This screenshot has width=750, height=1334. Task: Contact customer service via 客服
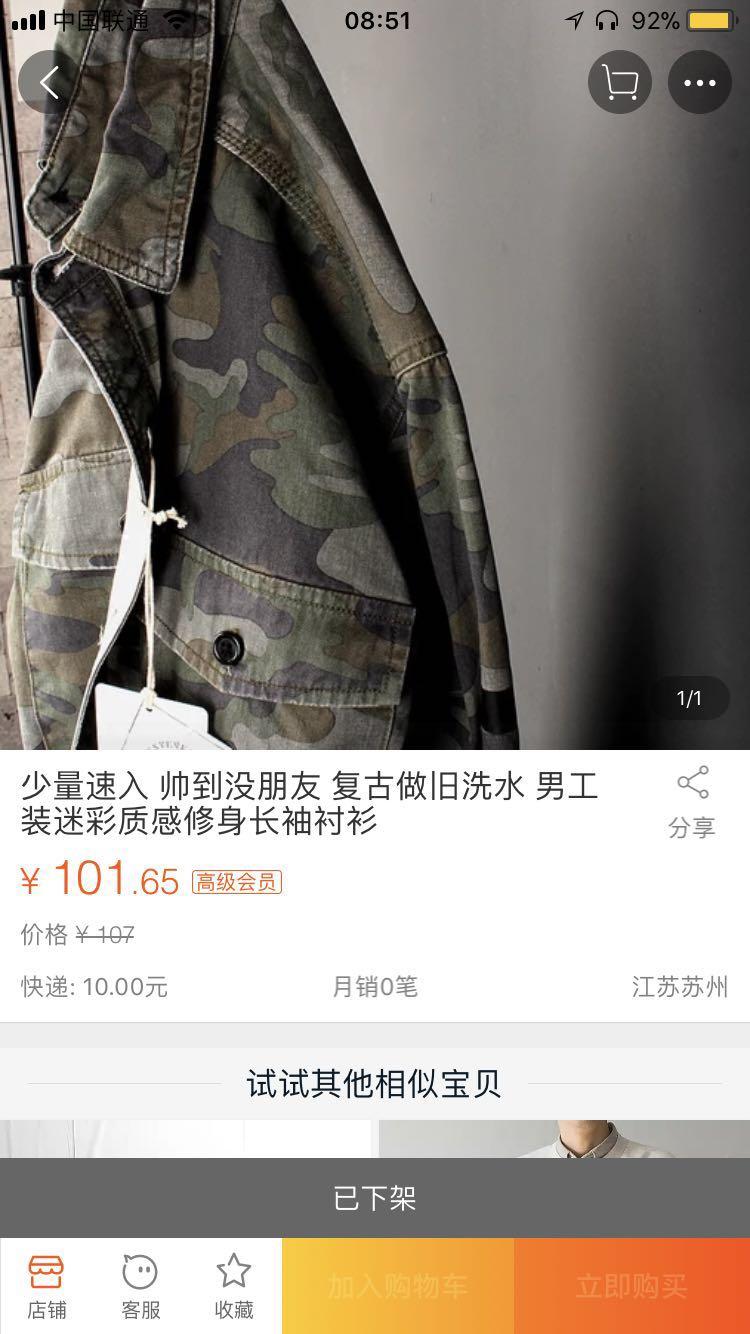[x=140, y=1287]
